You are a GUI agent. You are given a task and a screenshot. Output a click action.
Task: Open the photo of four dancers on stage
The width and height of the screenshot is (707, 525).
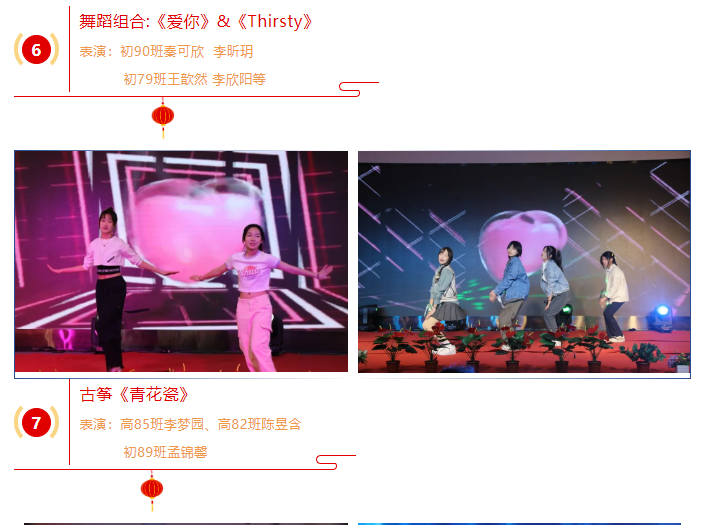pos(524,264)
